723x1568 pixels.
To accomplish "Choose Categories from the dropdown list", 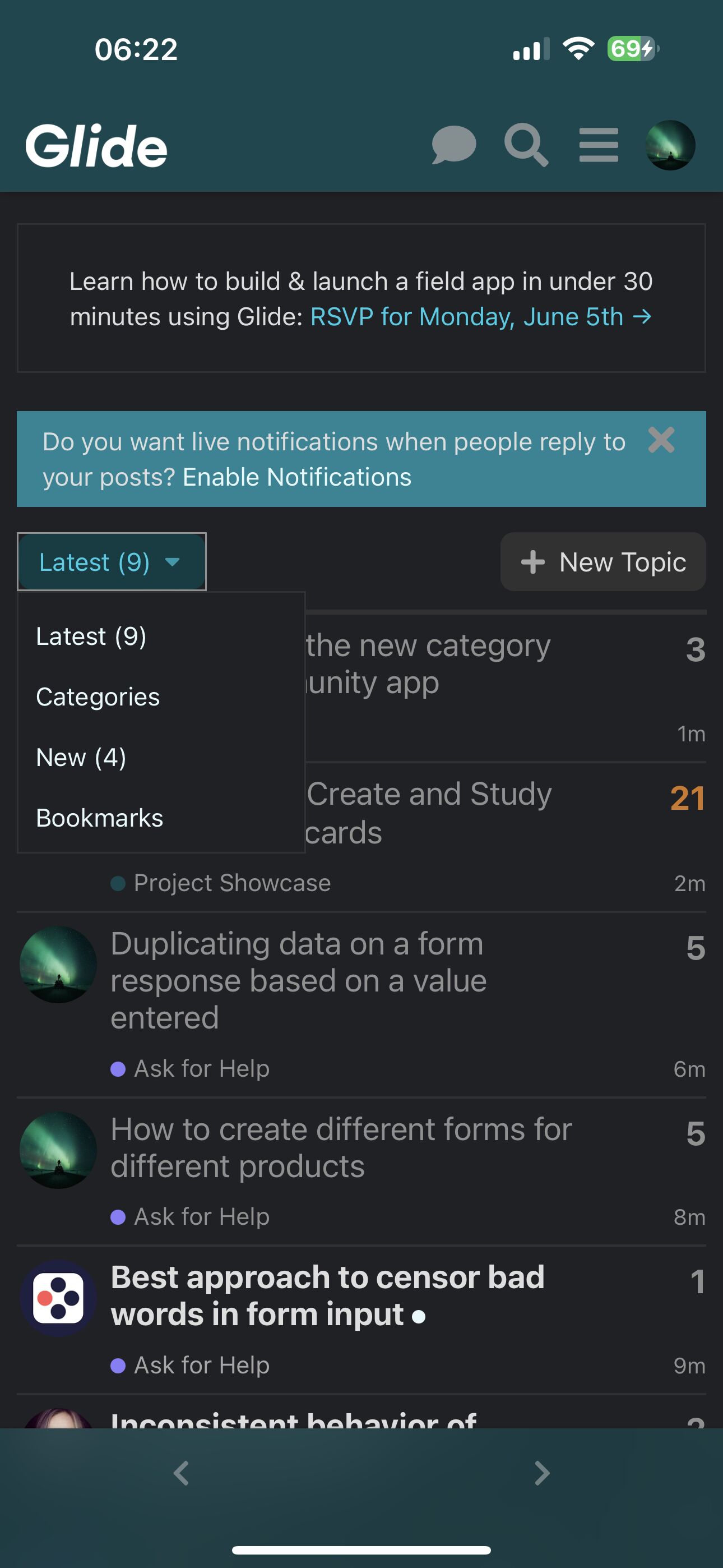I will coord(98,697).
